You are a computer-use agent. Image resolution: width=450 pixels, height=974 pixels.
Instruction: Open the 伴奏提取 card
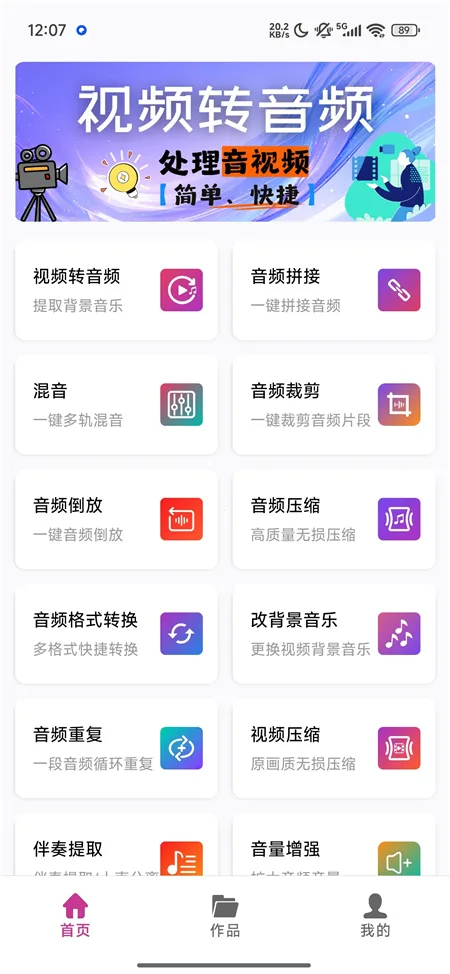click(x=116, y=845)
